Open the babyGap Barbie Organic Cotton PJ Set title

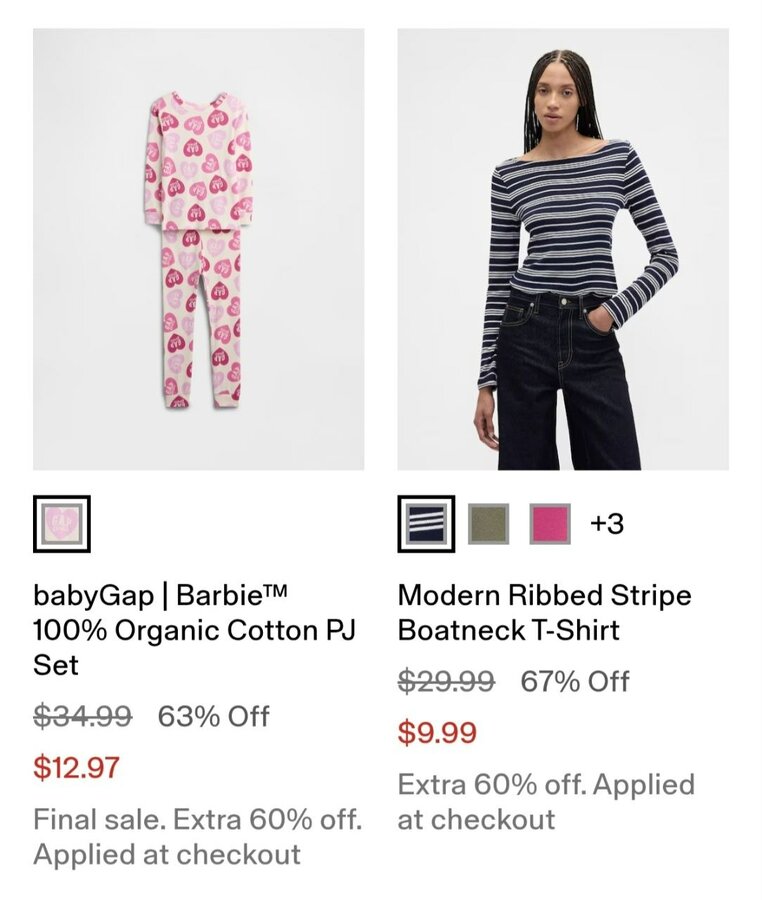point(194,630)
